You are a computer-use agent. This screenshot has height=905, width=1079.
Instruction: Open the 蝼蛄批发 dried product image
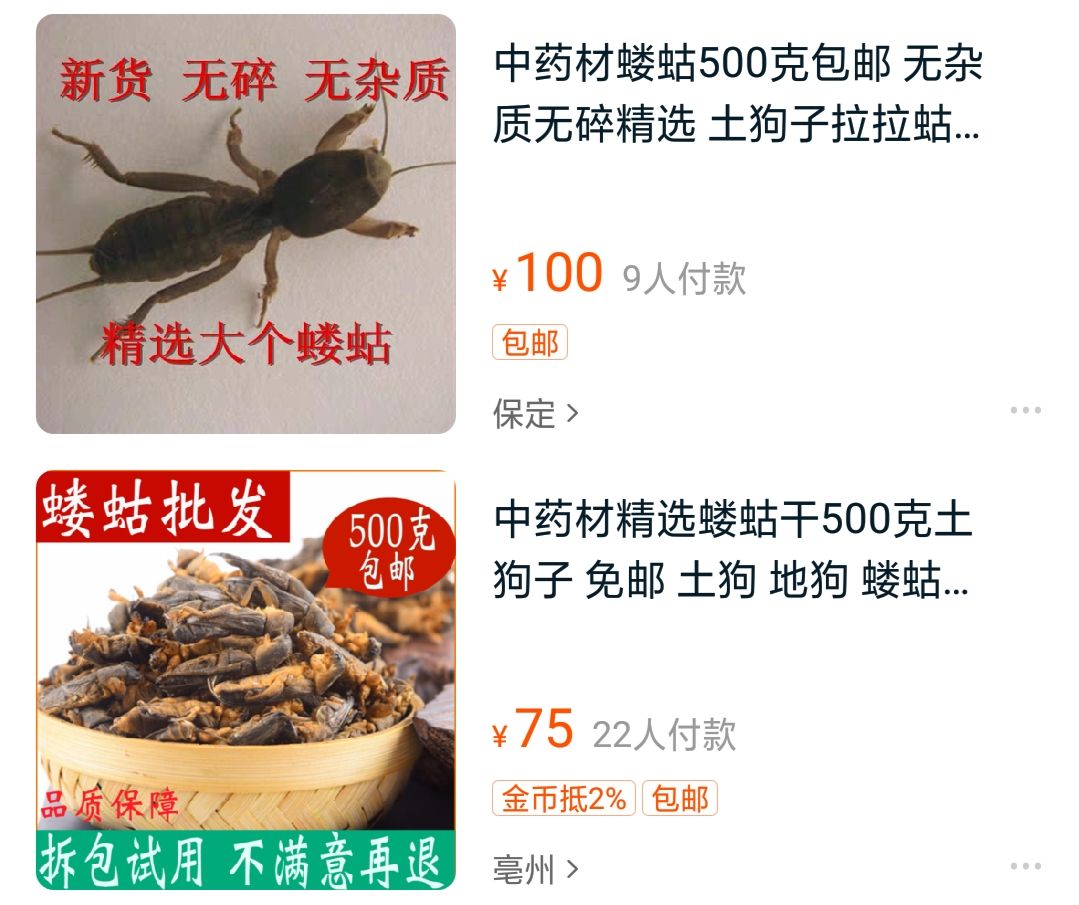coord(246,680)
